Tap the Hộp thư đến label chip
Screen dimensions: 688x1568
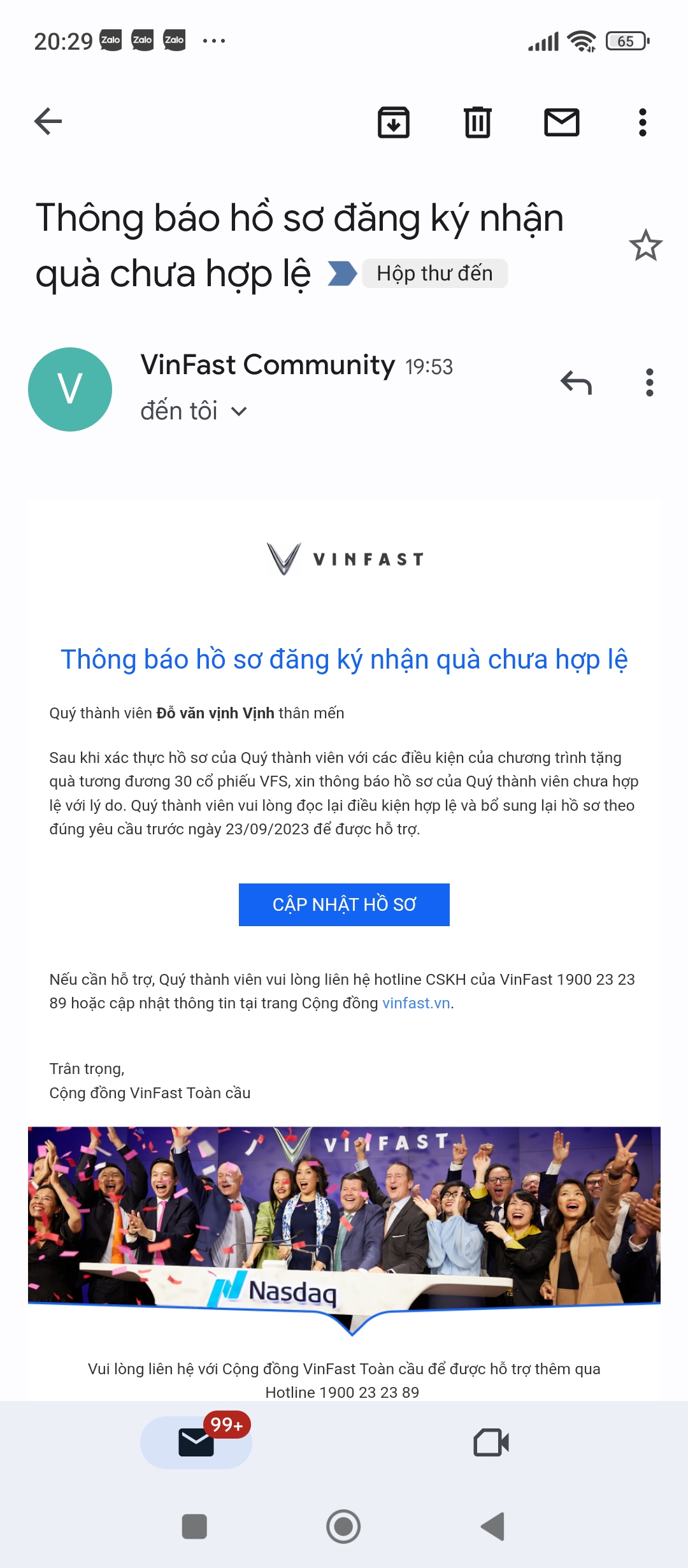pyautogui.click(x=434, y=273)
